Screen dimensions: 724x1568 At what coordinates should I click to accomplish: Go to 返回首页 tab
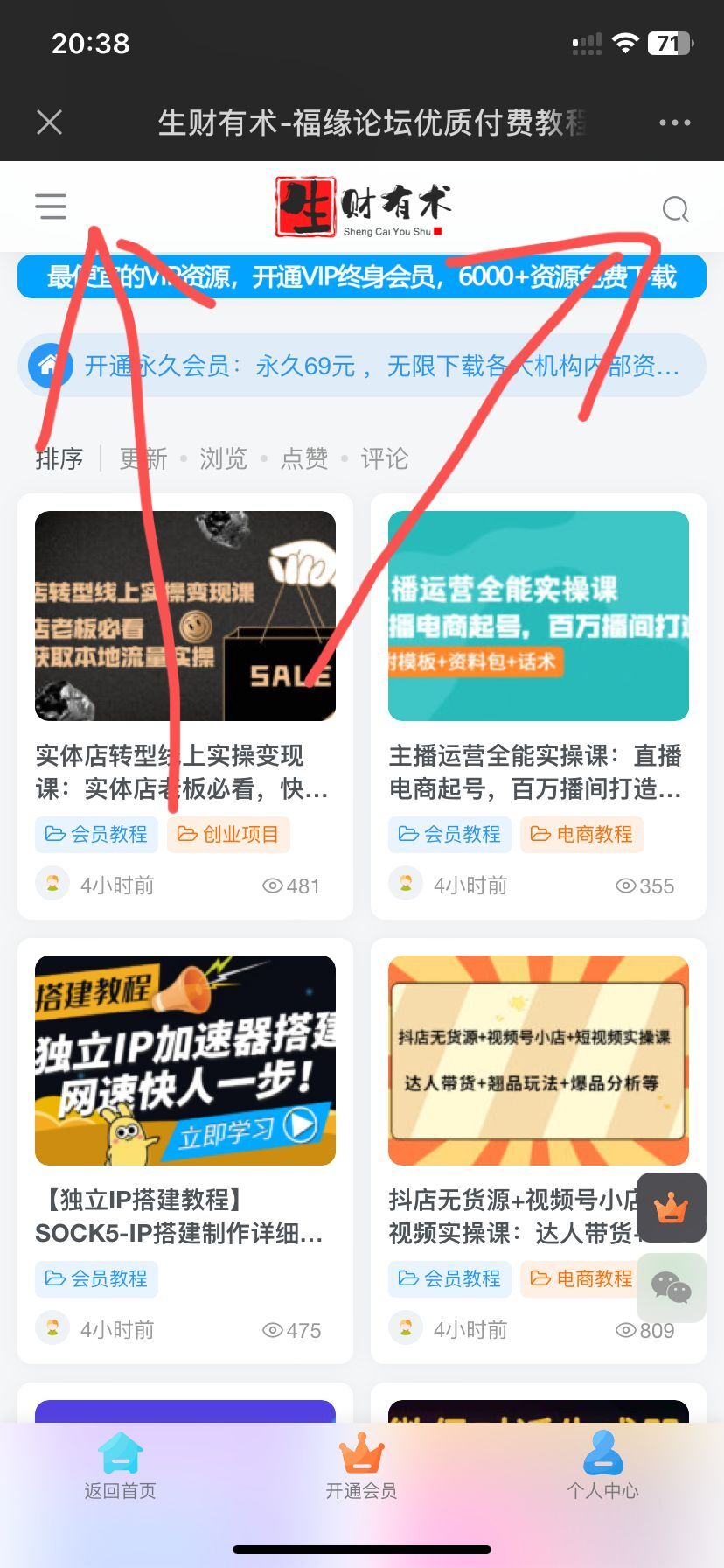coord(121,1466)
